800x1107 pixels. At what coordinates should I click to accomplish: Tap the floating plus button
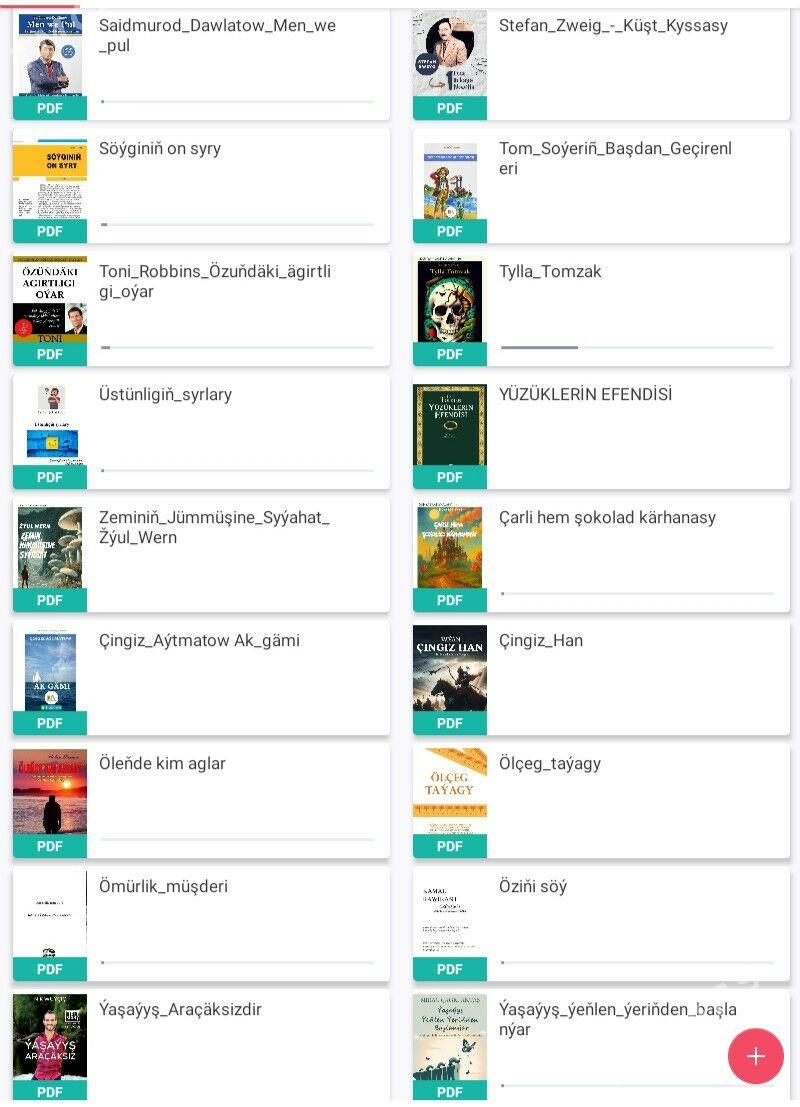(x=755, y=1056)
